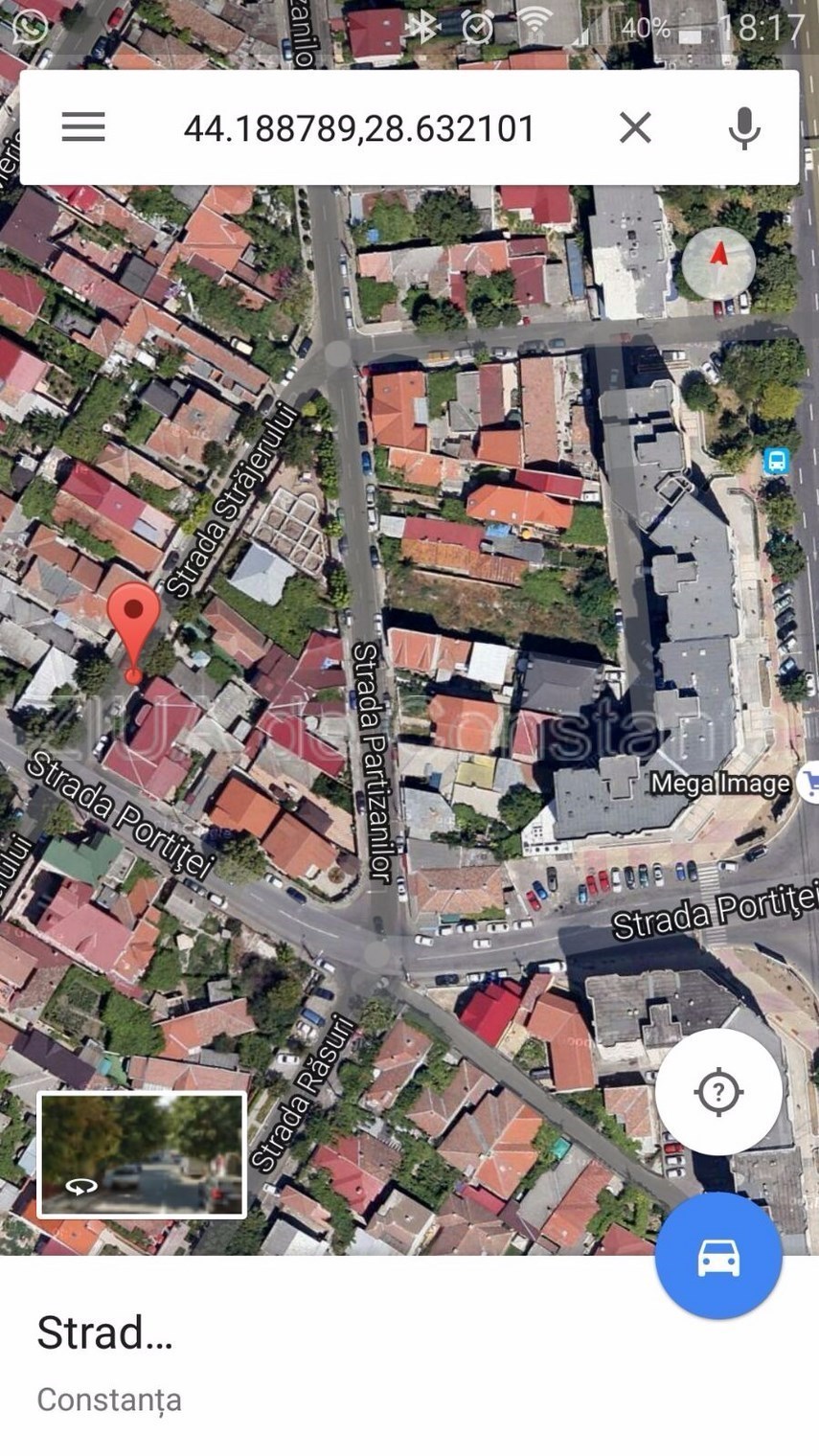Clear the search with X button
The image size is (819, 1456).
point(635,127)
